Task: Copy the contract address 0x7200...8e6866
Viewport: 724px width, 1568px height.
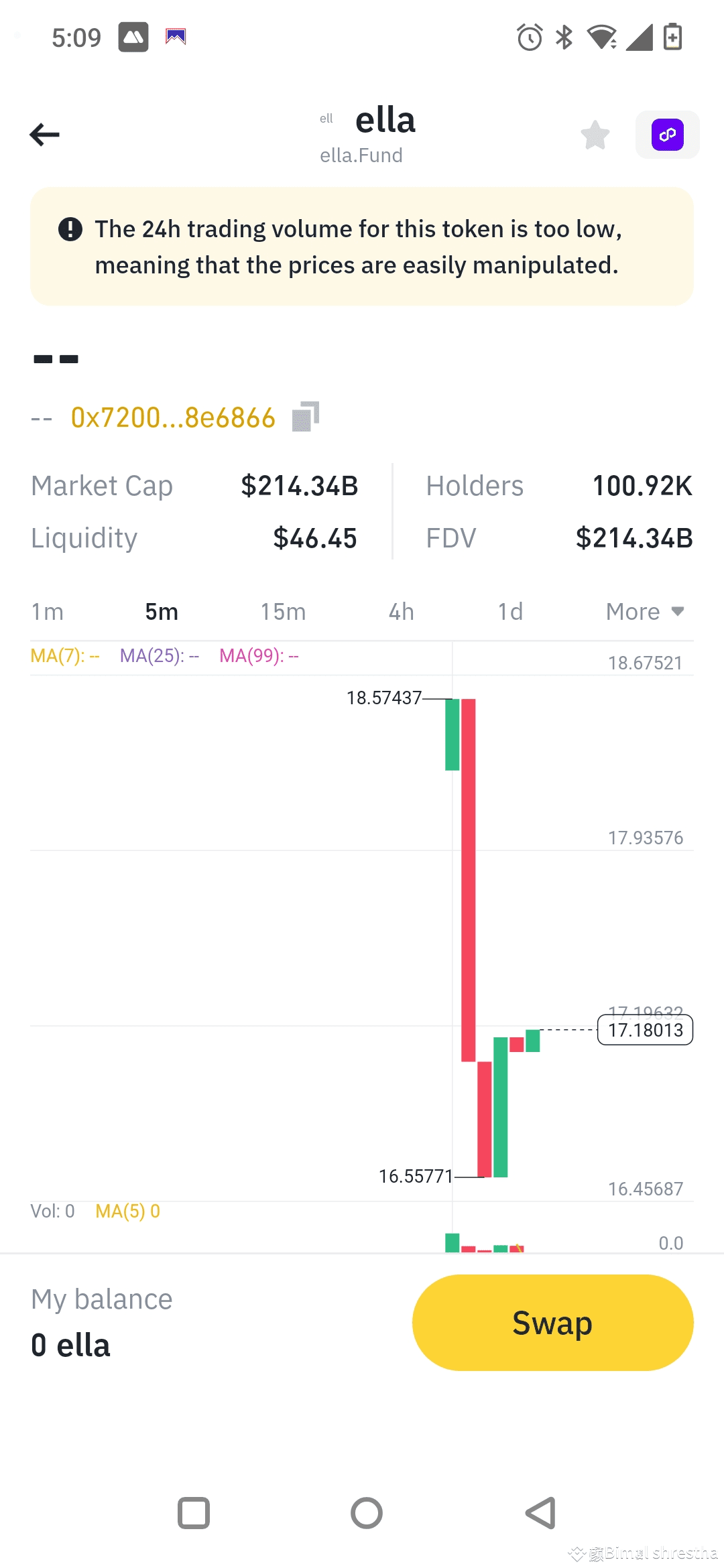Action: 306,417
